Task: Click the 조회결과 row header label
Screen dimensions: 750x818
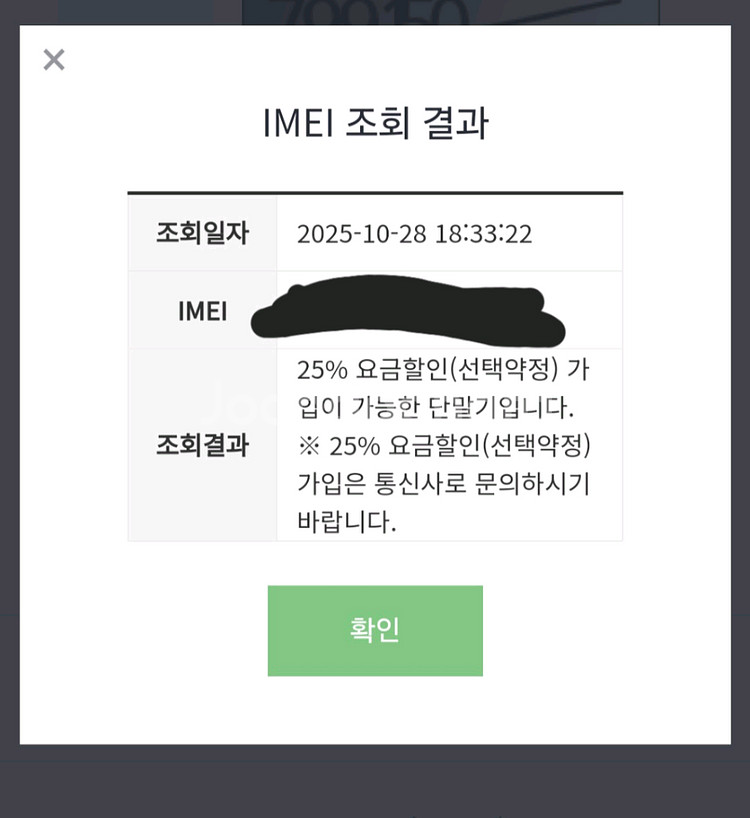Action: pos(203,446)
